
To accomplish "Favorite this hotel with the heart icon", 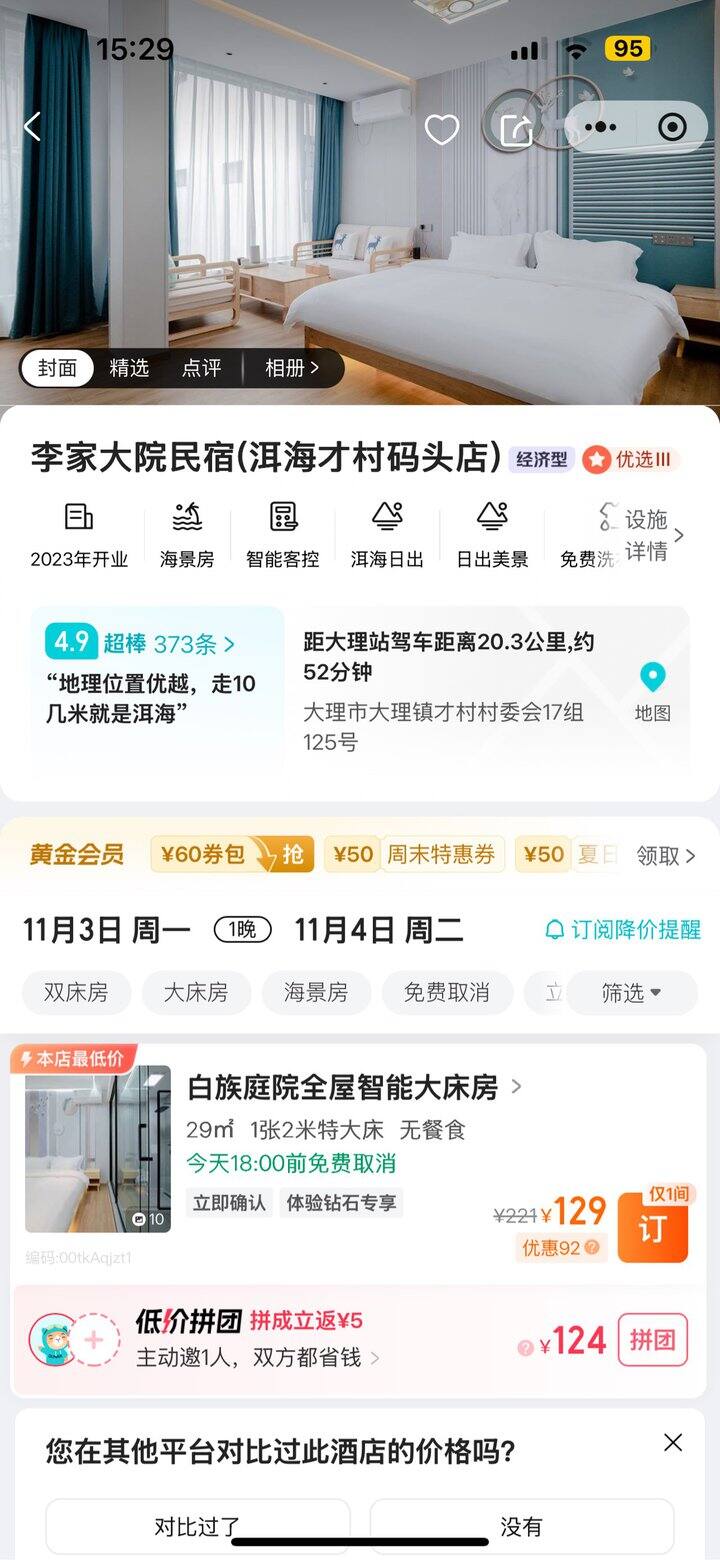I will tap(442, 129).
